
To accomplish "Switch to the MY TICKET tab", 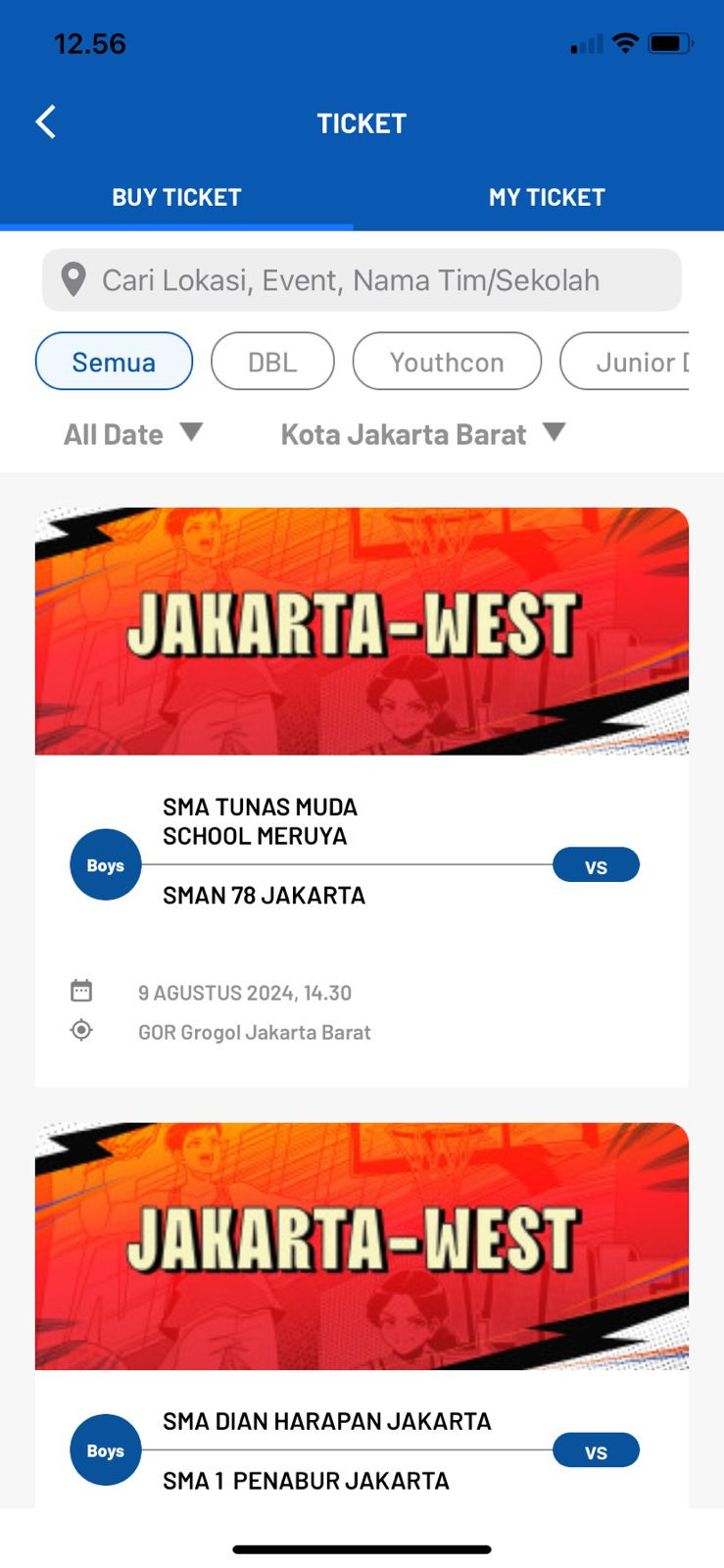I will click(x=547, y=197).
